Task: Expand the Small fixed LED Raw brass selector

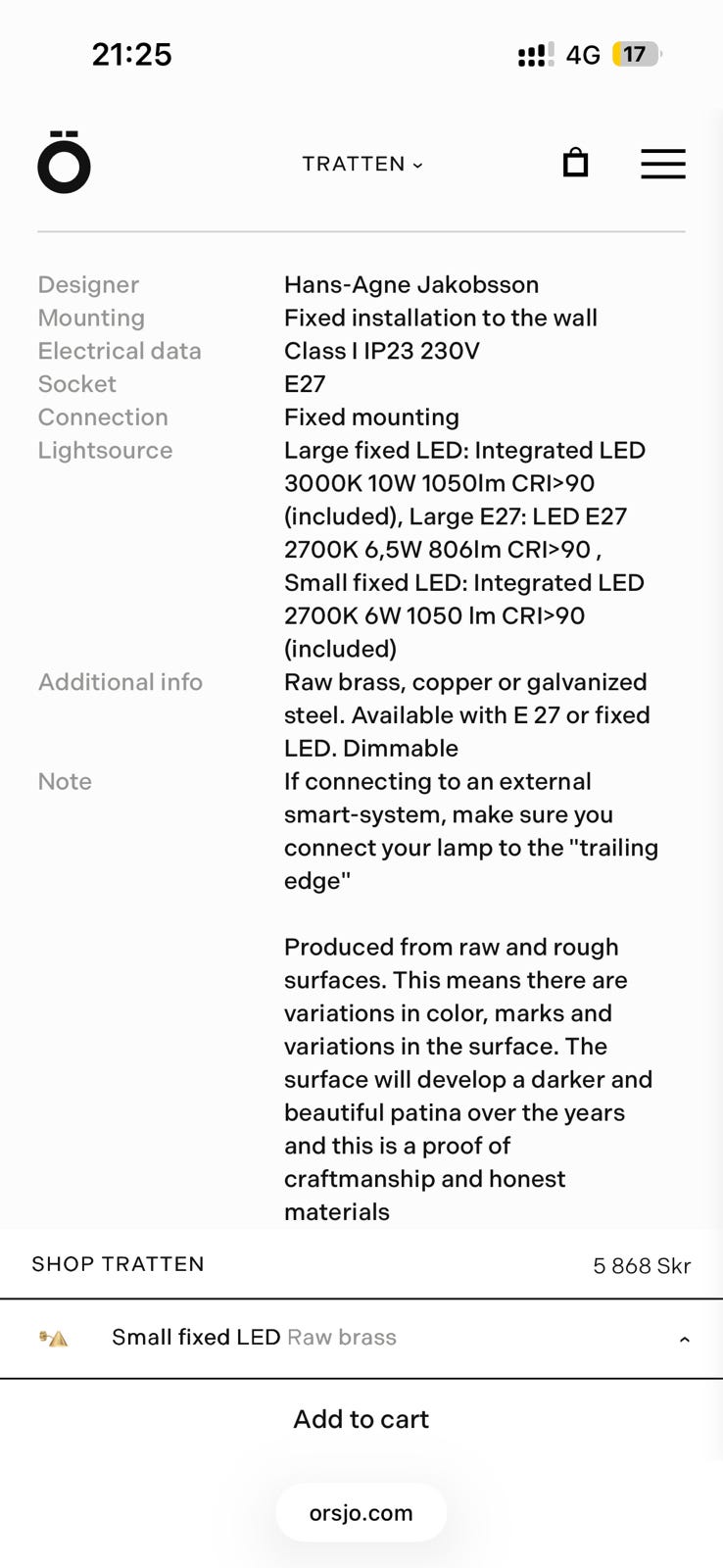Action: 361,1338
